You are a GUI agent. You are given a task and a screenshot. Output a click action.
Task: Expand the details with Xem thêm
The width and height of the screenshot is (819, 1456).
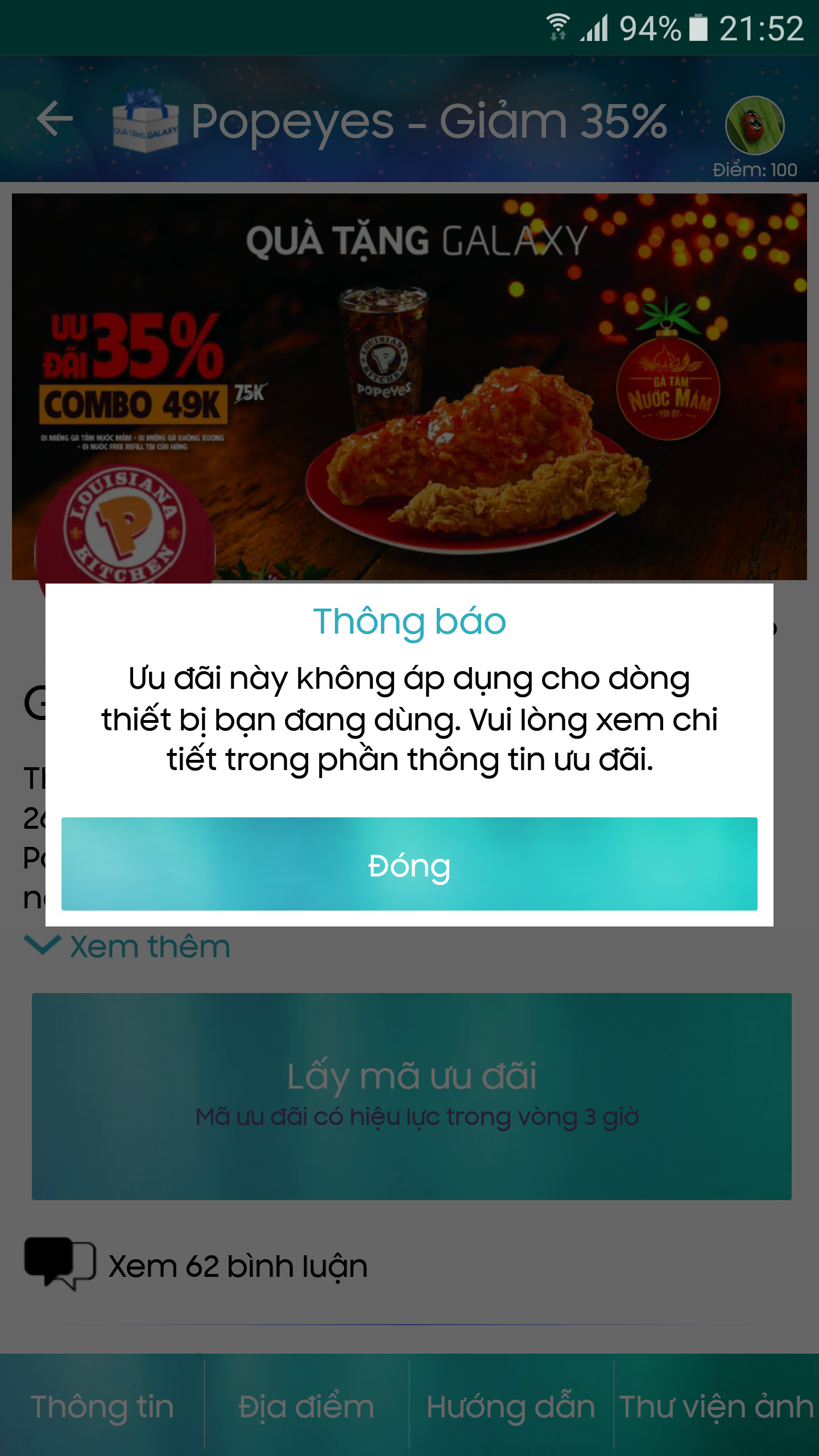click(x=127, y=946)
